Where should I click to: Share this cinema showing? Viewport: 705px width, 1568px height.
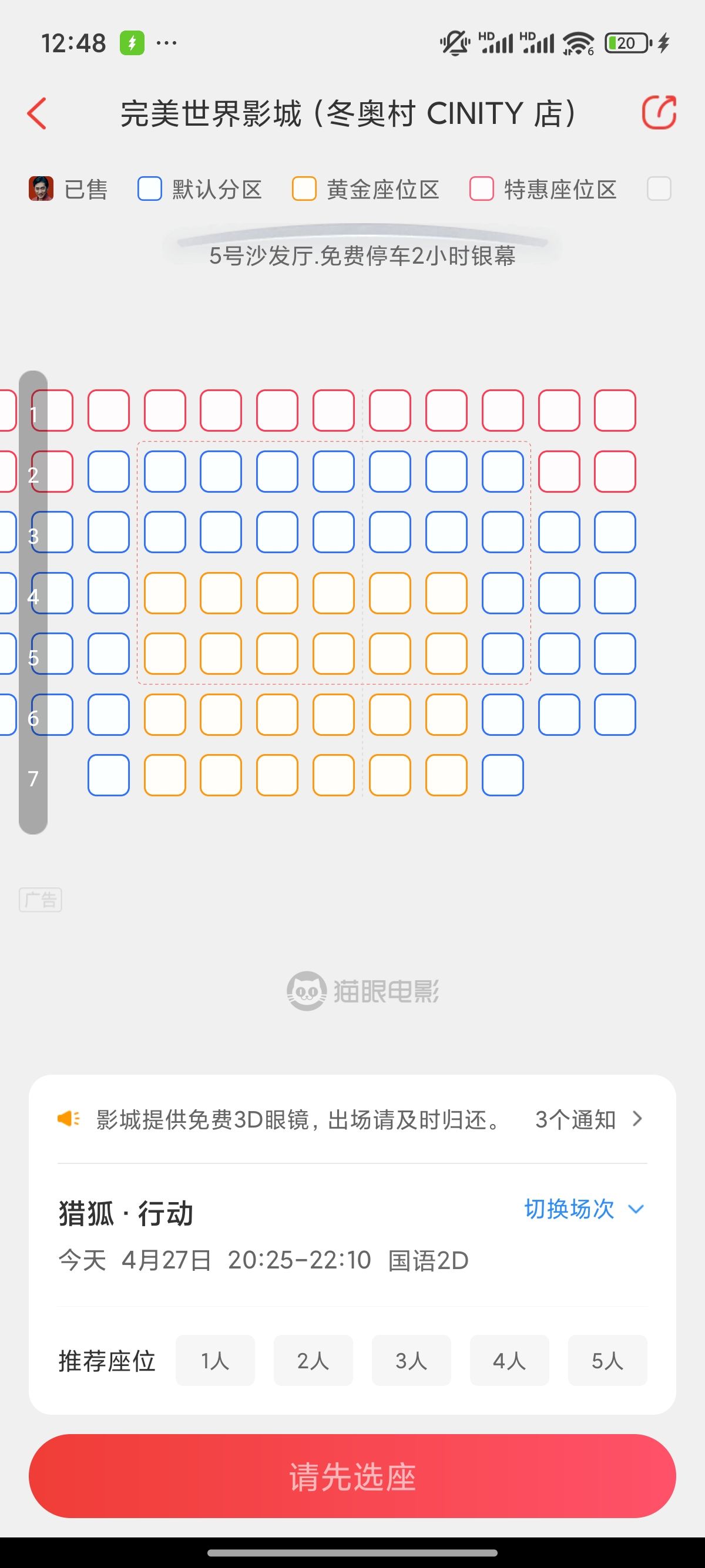tap(659, 113)
